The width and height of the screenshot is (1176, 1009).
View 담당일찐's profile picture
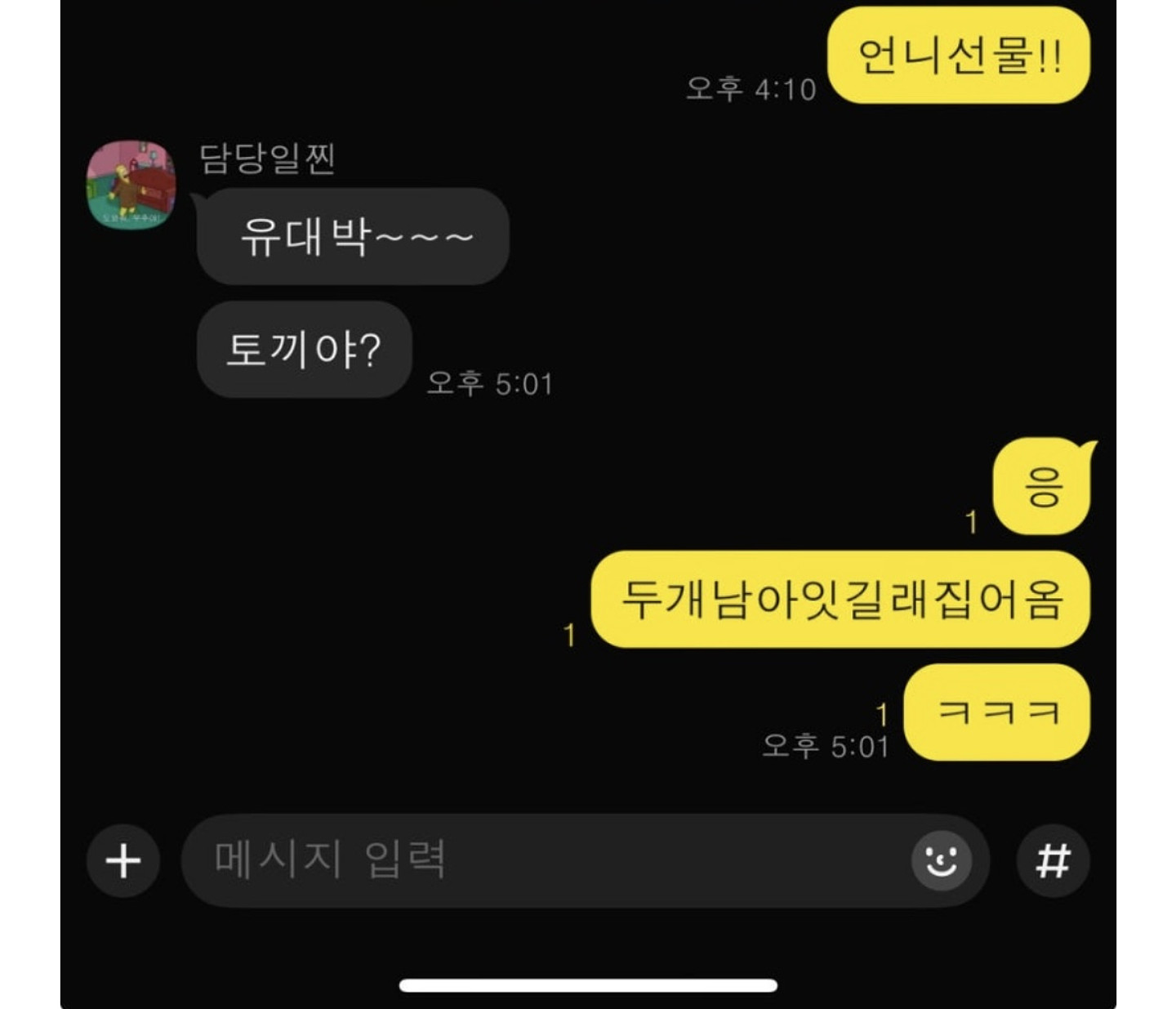pos(131,185)
